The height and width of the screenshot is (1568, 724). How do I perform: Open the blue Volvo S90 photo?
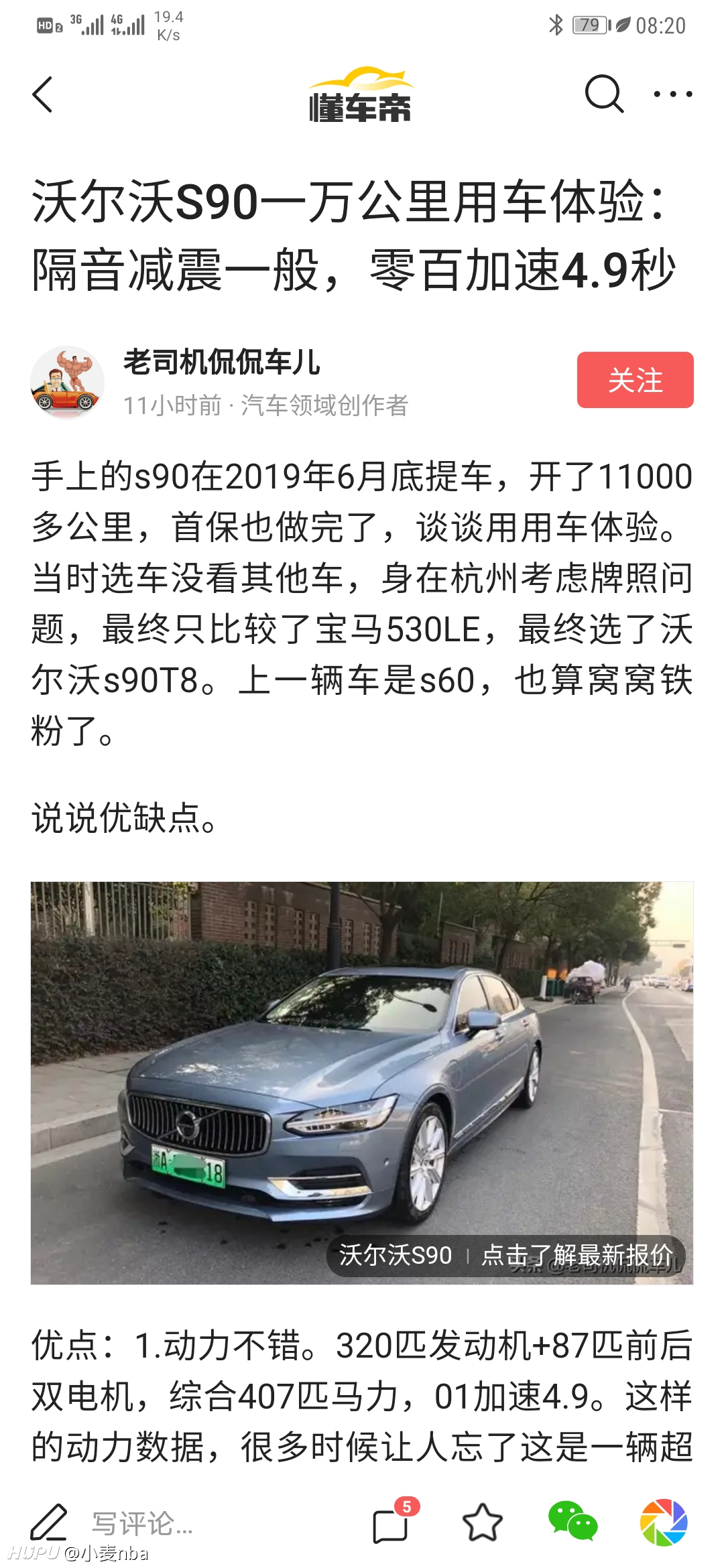click(x=362, y=1083)
